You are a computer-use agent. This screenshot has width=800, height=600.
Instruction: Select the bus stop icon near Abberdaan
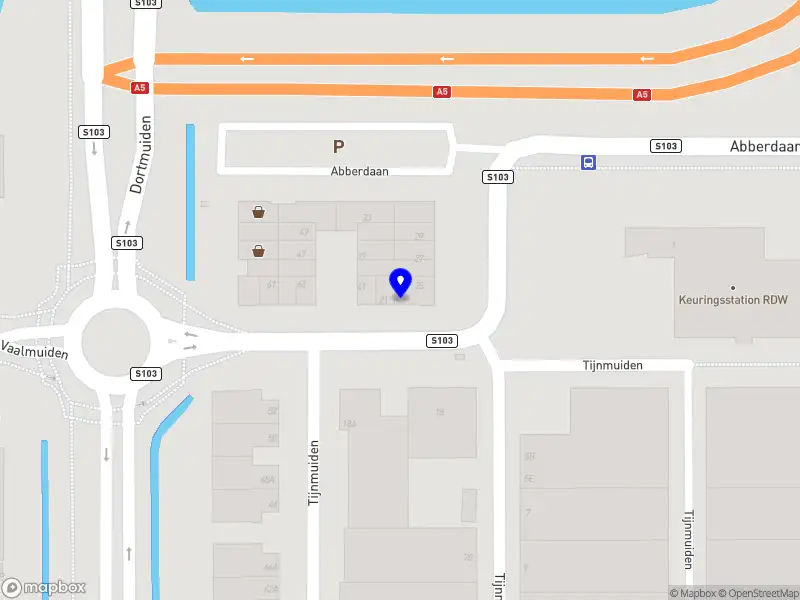click(x=588, y=163)
